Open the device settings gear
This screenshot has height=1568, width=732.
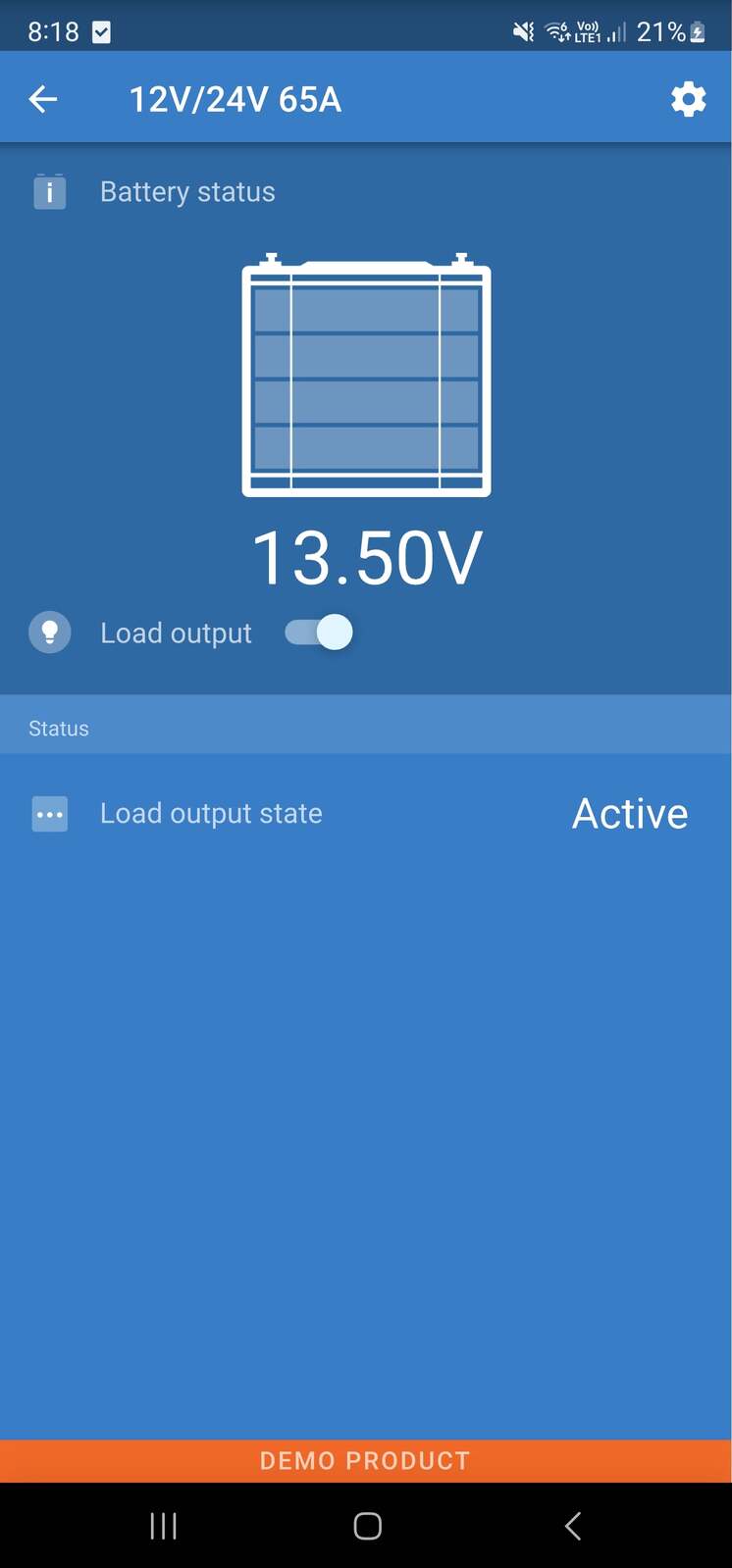[688, 98]
